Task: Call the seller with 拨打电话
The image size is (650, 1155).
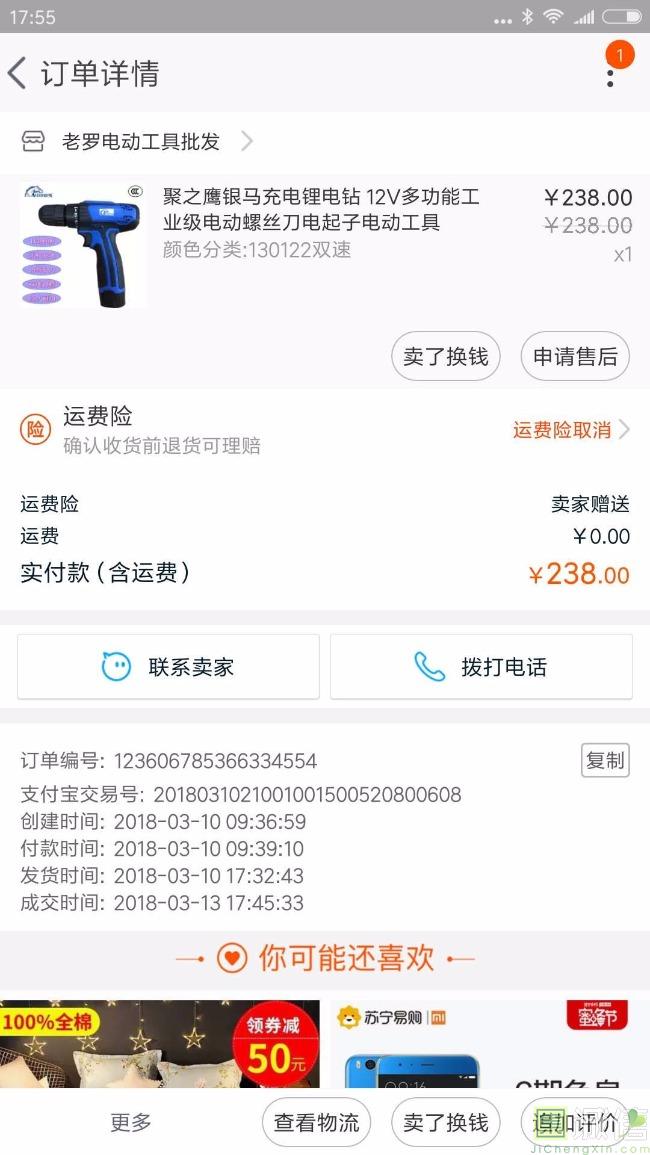Action: 481,667
